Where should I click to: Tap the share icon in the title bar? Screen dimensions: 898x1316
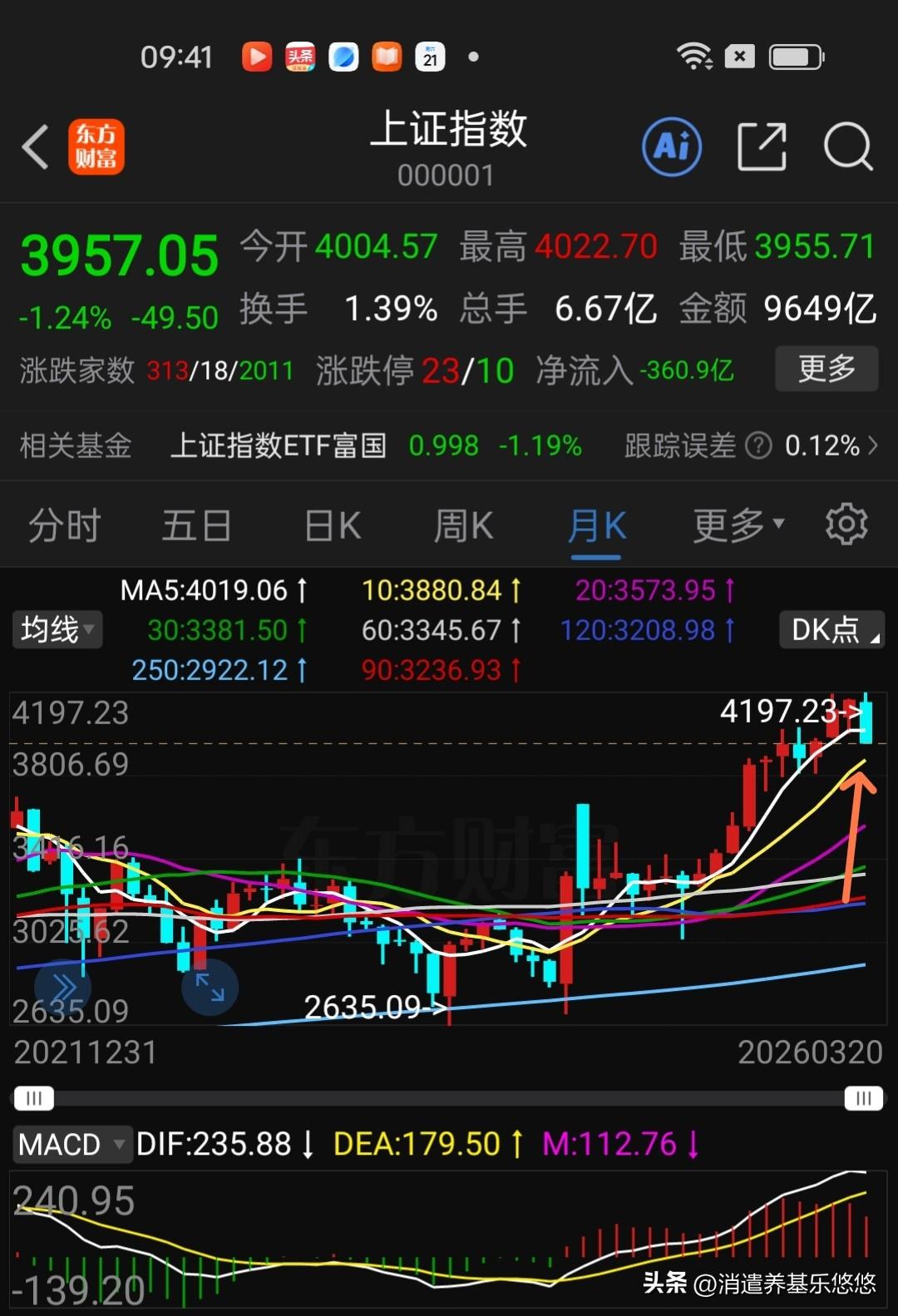(762, 145)
